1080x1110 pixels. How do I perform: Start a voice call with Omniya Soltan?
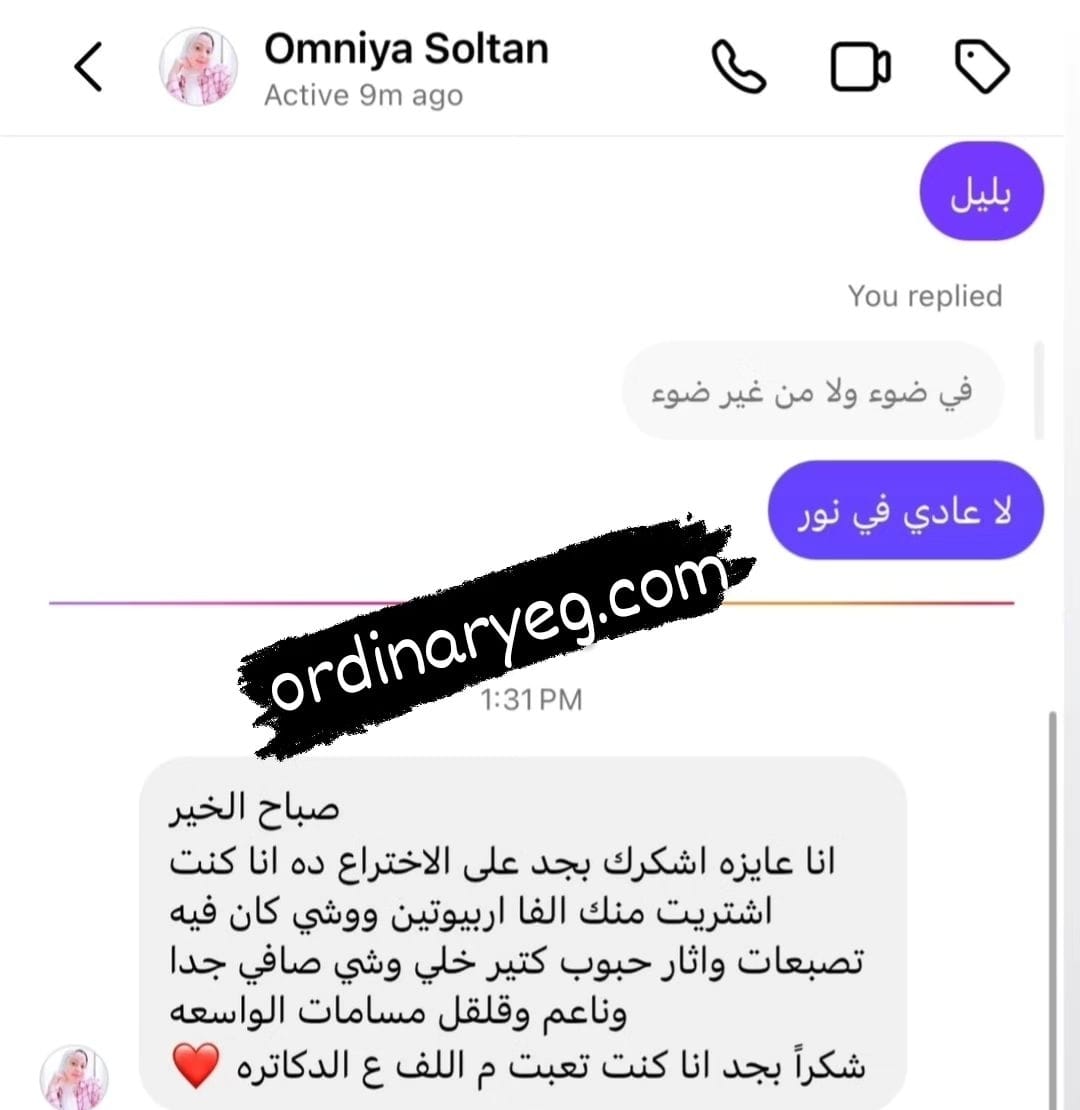[x=738, y=68]
